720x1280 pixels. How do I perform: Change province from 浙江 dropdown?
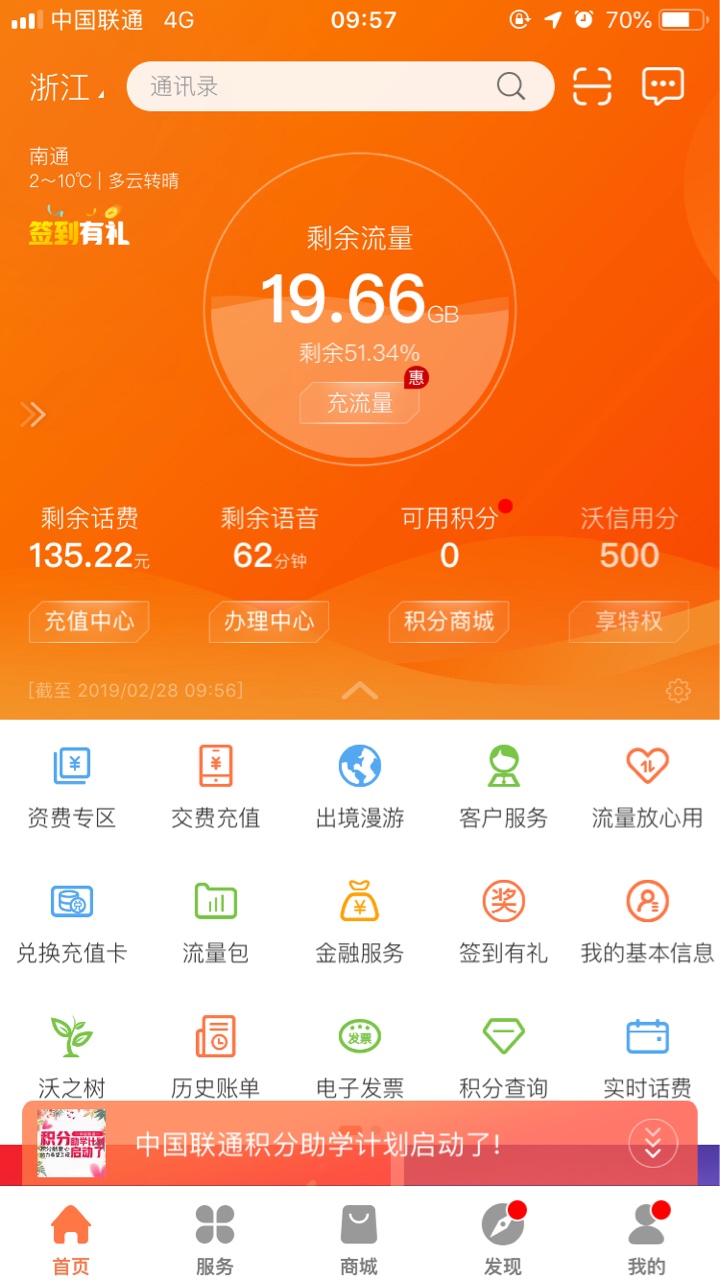pos(67,88)
